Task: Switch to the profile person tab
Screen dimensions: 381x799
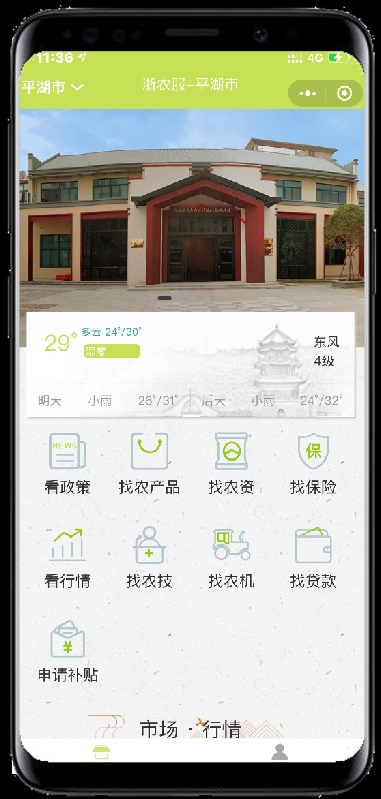Action: tap(279, 752)
